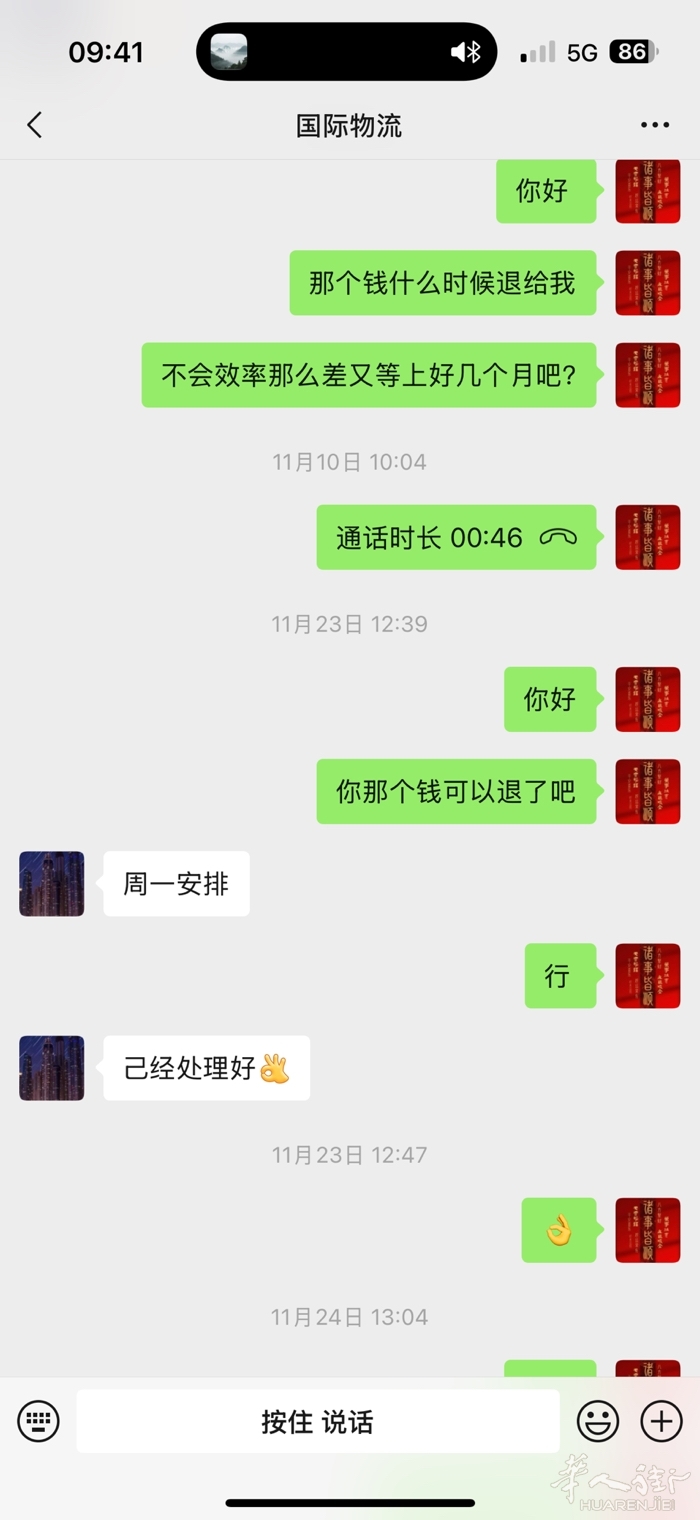The width and height of the screenshot is (700, 1520).
Task: Switch to keyboard text input
Action: tap(39, 1421)
